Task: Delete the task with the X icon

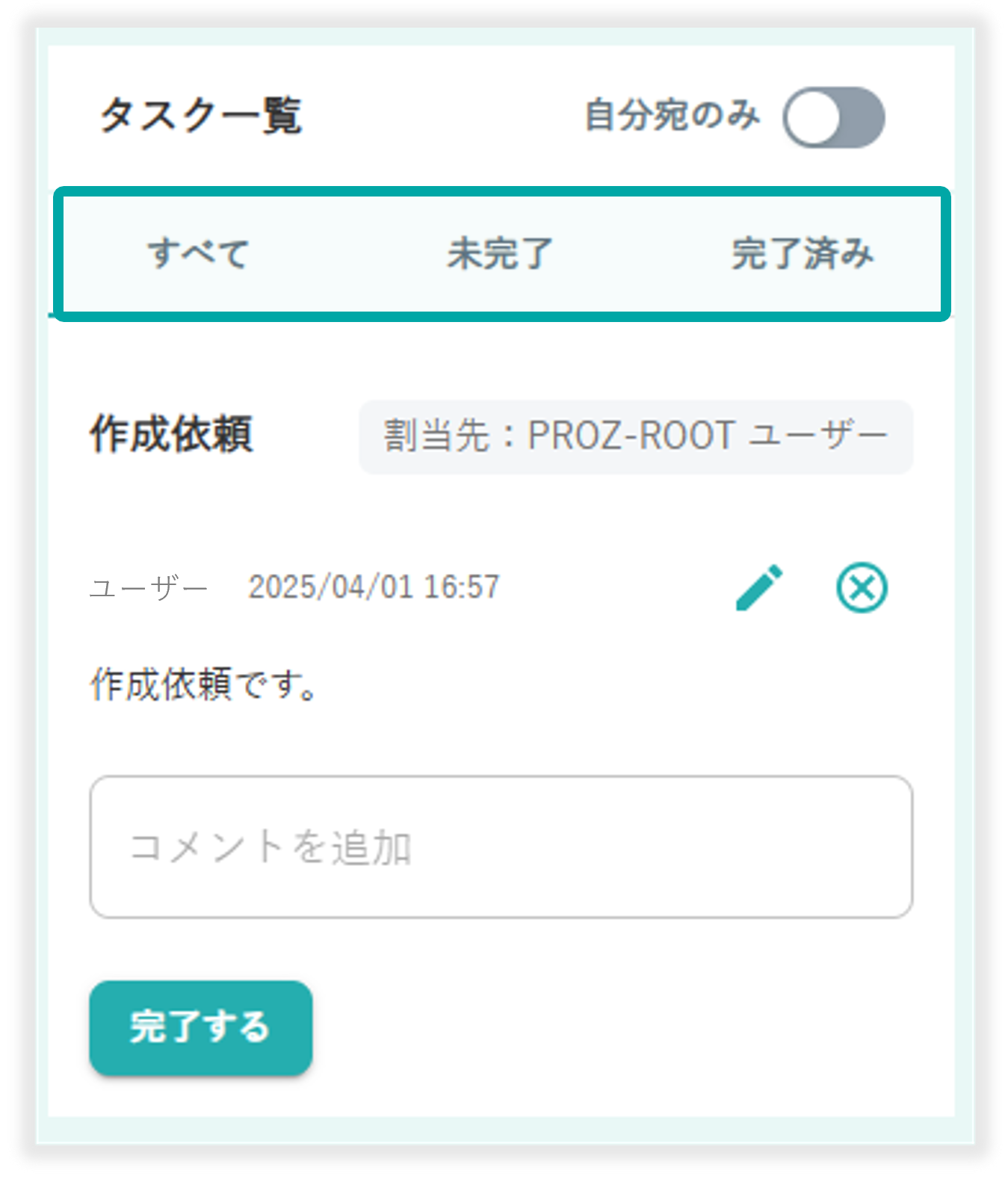Action: [862, 588]
